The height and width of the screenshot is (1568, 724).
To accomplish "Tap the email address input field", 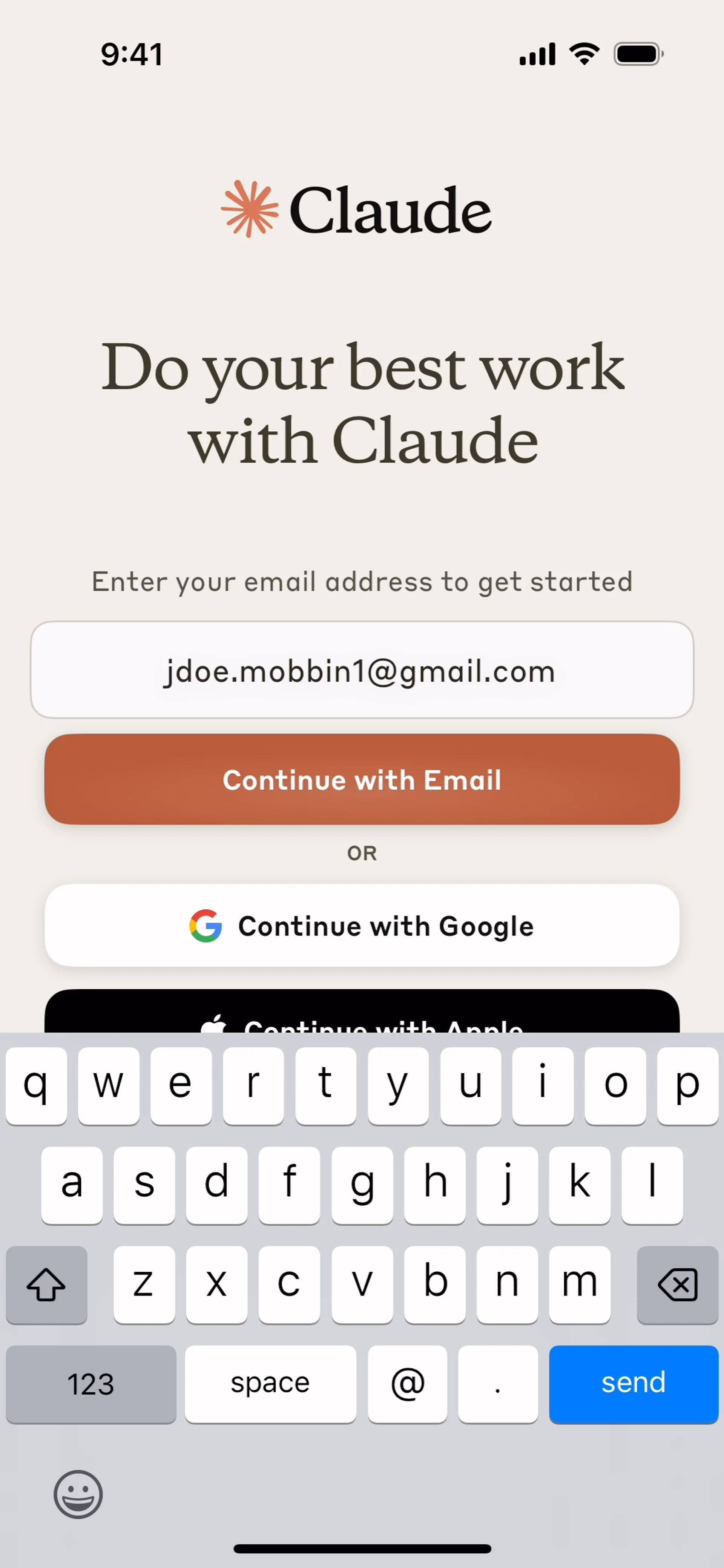I will tap(362, 670).
